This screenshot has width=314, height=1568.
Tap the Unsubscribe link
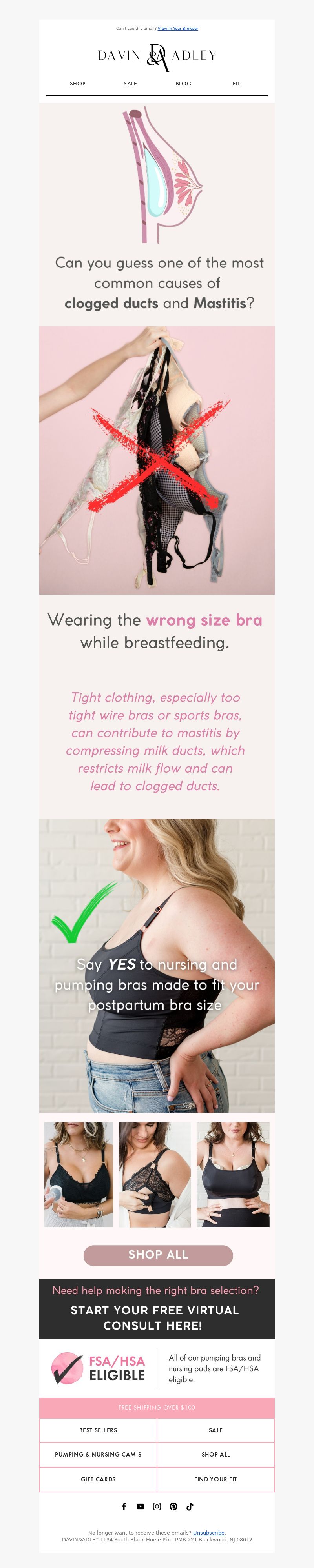(208, 1533)
